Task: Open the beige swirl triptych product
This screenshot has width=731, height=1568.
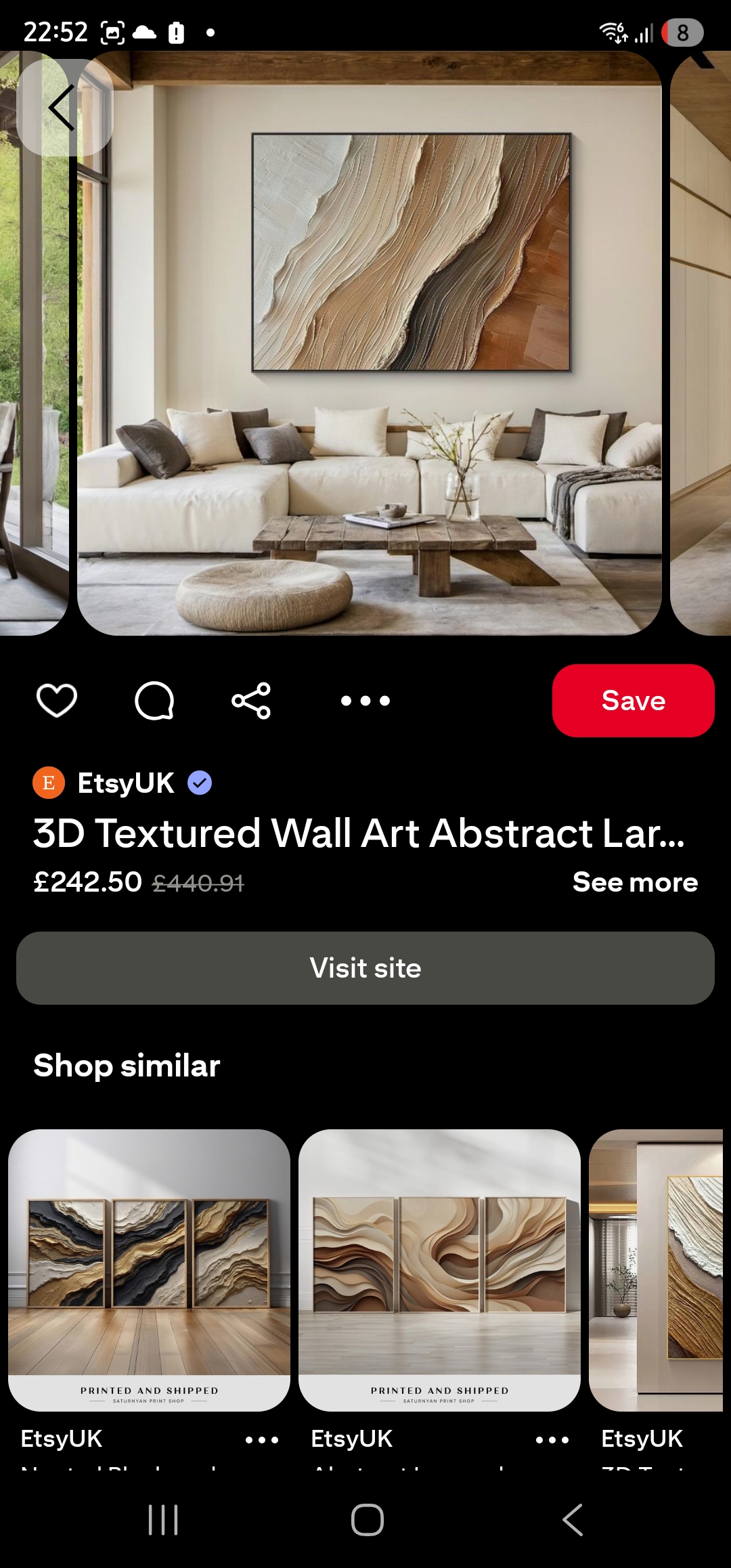Action: [439, 1269]
